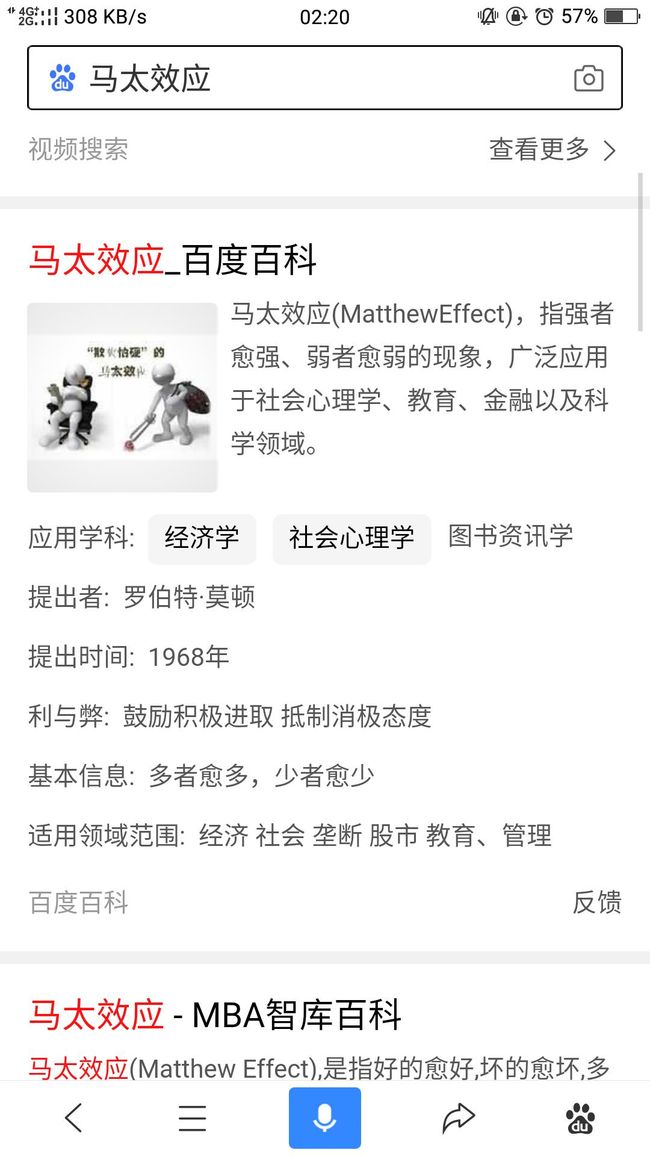Start voice search with the microphone button
Image resolution: width=650 pixels, height=1156 pixels.
point(325,1118)
